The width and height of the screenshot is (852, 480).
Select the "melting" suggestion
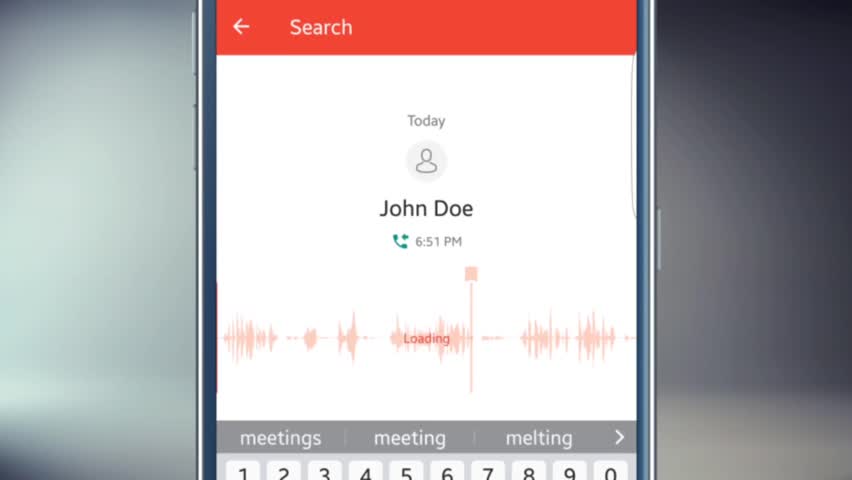(539, 438)
